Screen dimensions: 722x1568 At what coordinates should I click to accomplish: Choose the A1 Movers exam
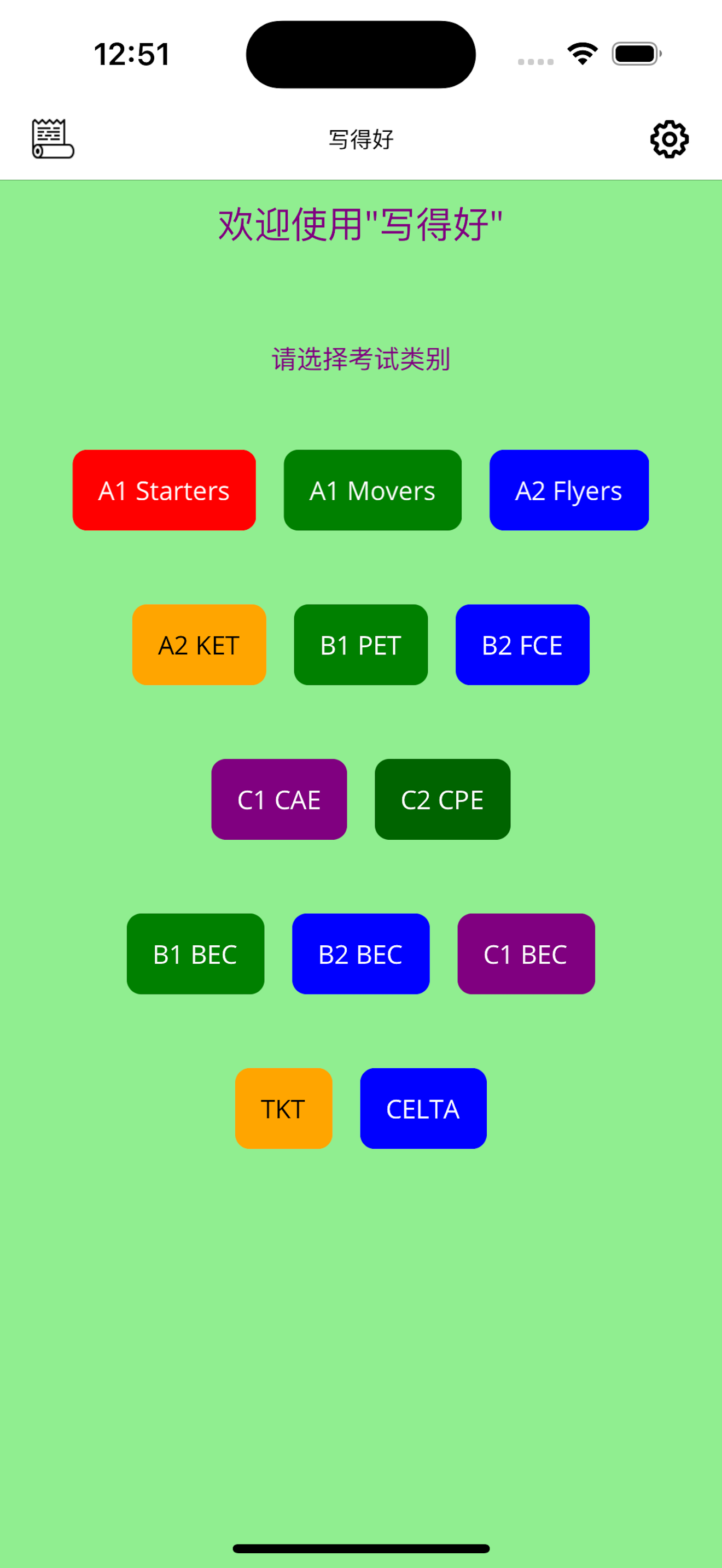pos(372,490)
